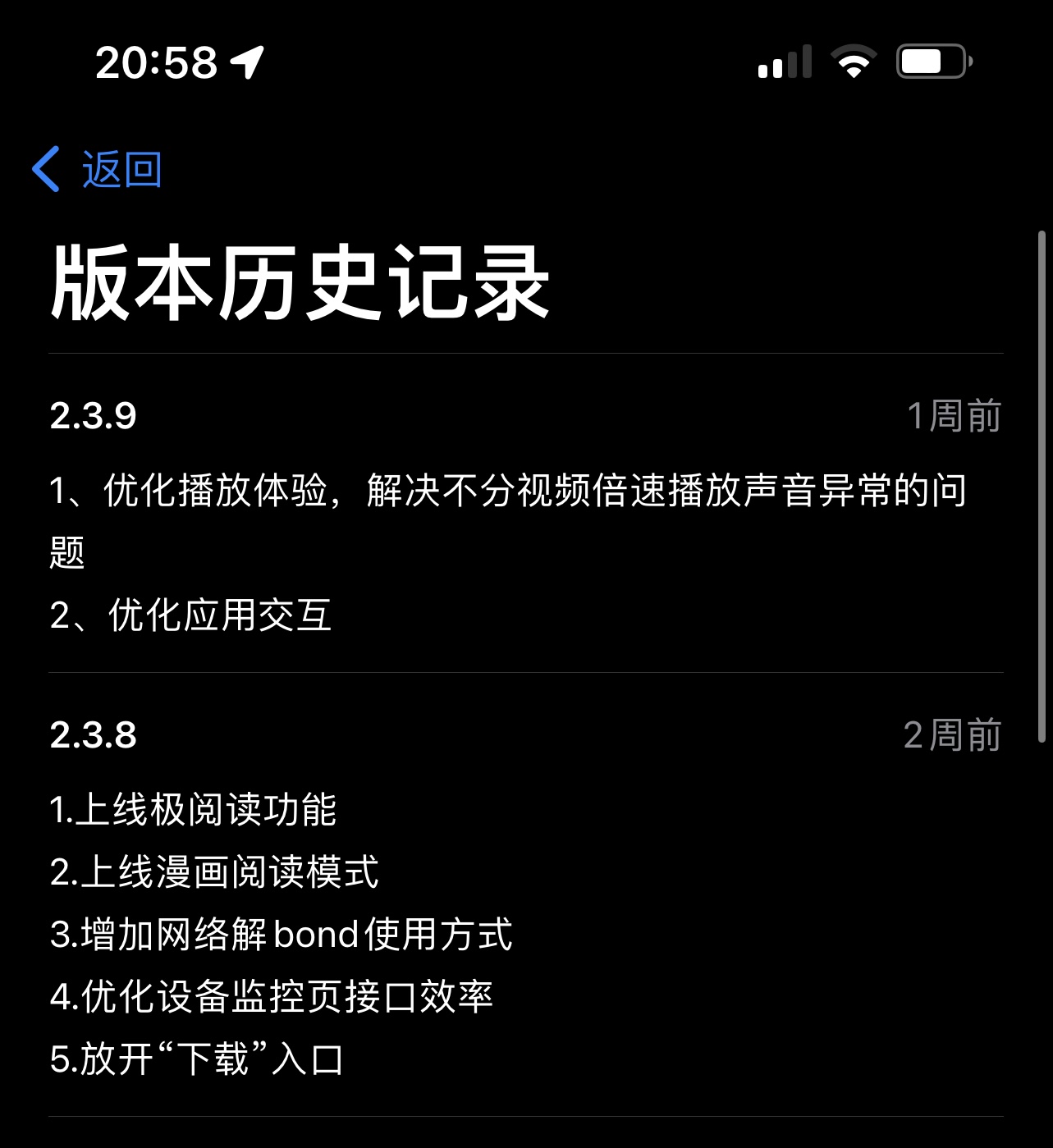This screenshot has width=1053, height=1148.
Task: Tap line 5.放开“下载”入口 in release notes
Action: point(197,1060)
